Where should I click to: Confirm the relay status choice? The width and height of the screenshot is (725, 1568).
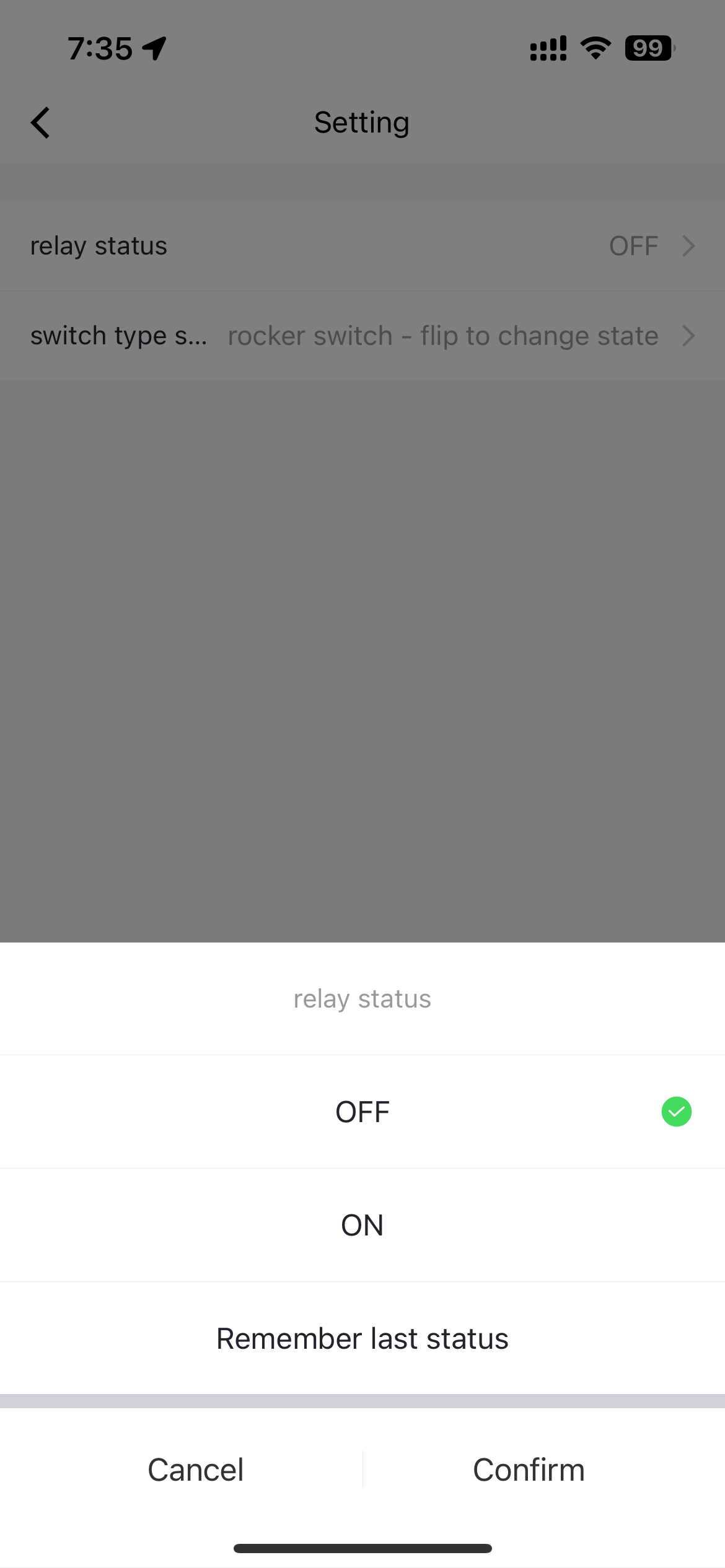[x=529, y=1470]
